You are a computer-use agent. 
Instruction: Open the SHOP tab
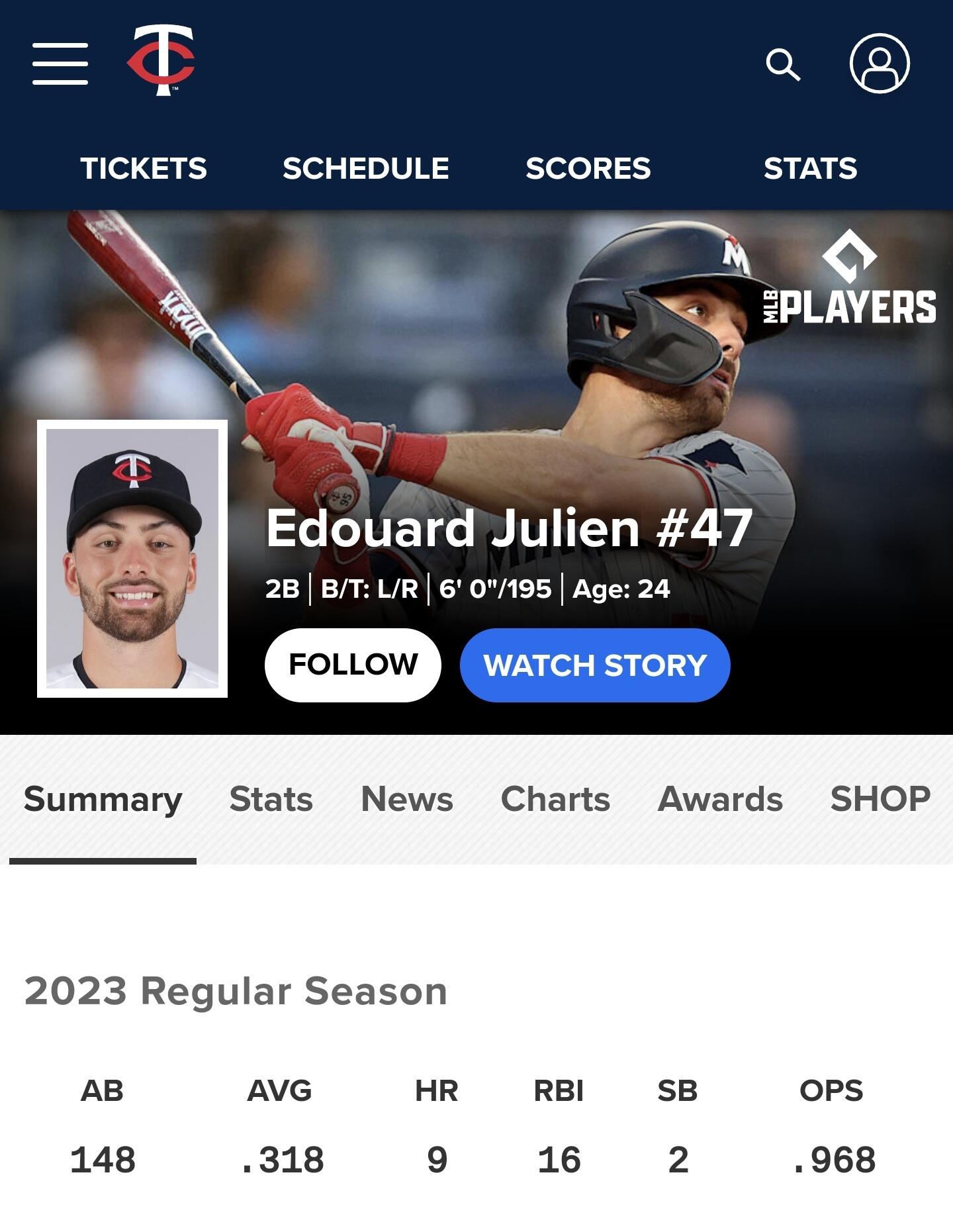pos(880,799)
